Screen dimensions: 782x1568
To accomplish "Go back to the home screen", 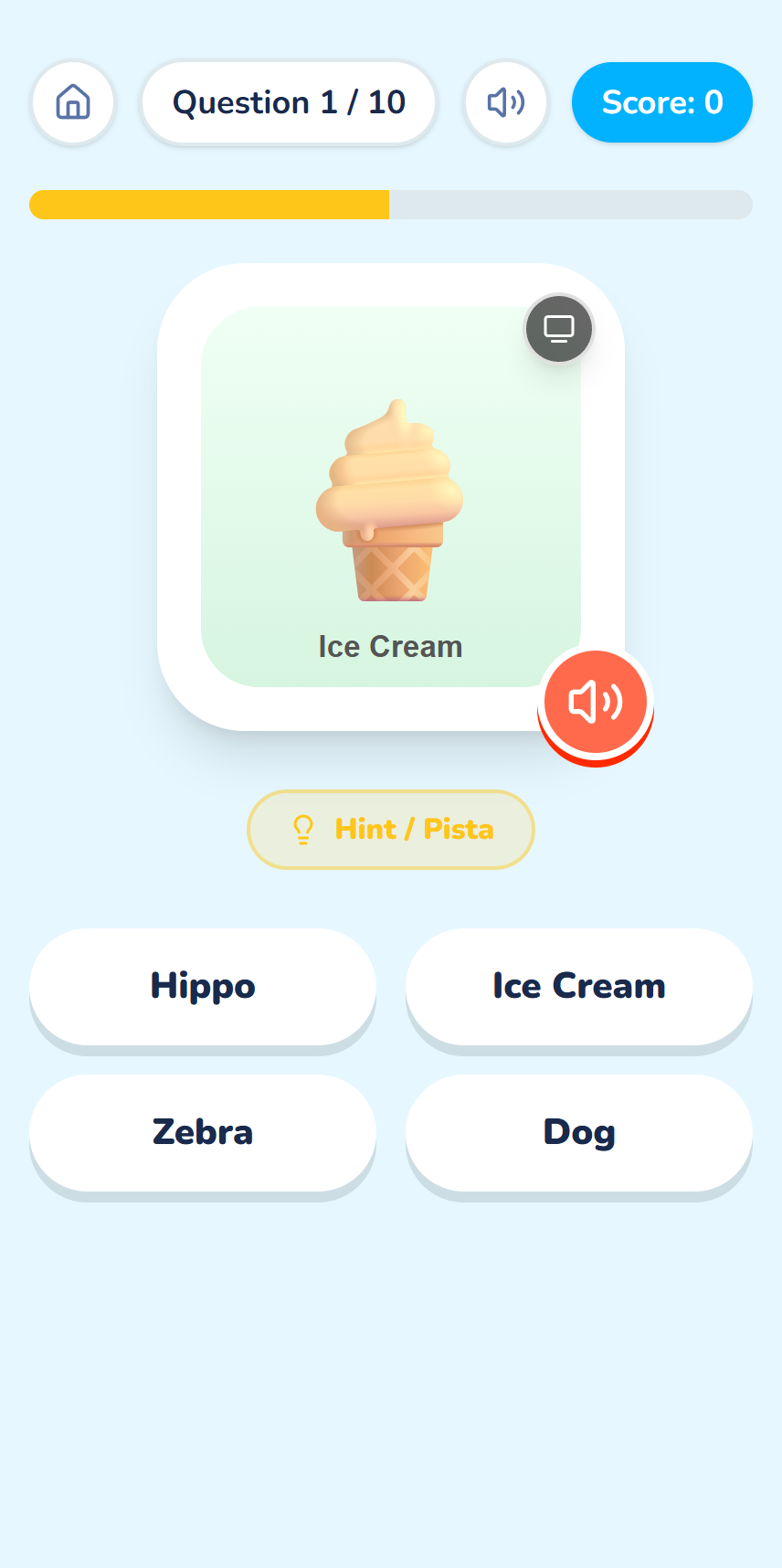I will [73, 102].
